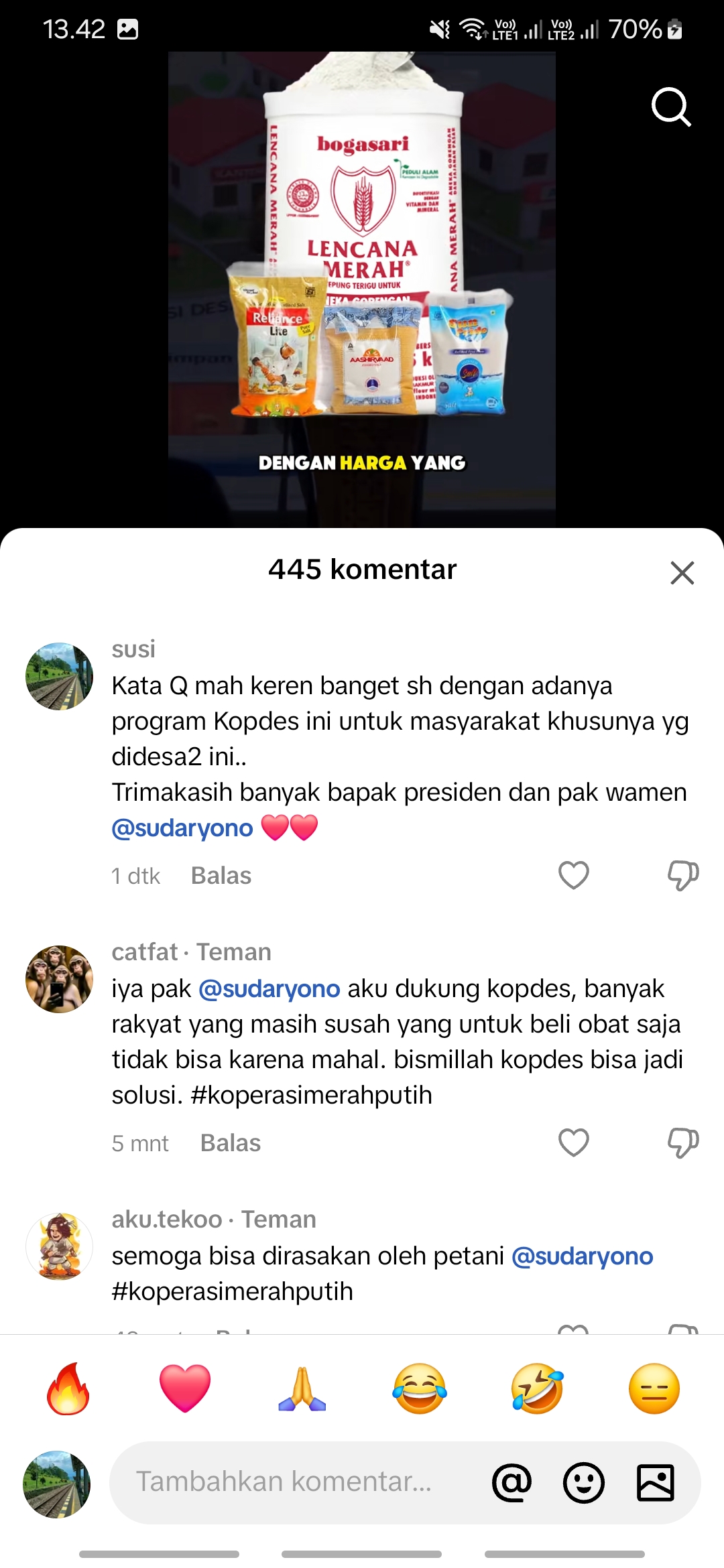The width and height of the screenshot is (724, 1568).
Task: Insert the expressionless face emoji
Action: click(654, 1388)
